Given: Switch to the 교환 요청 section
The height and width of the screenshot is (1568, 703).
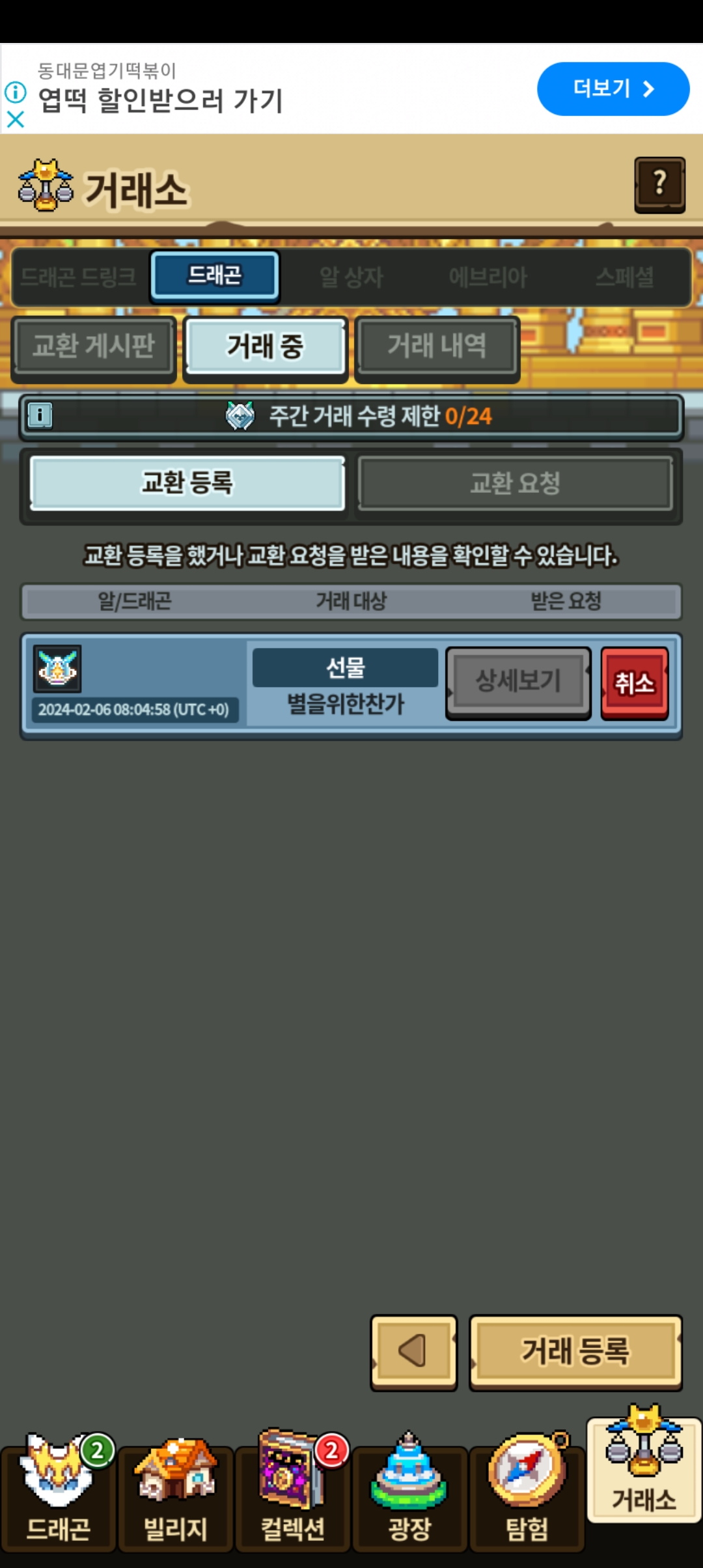Looking at the screenshot, I should [515, 484].
